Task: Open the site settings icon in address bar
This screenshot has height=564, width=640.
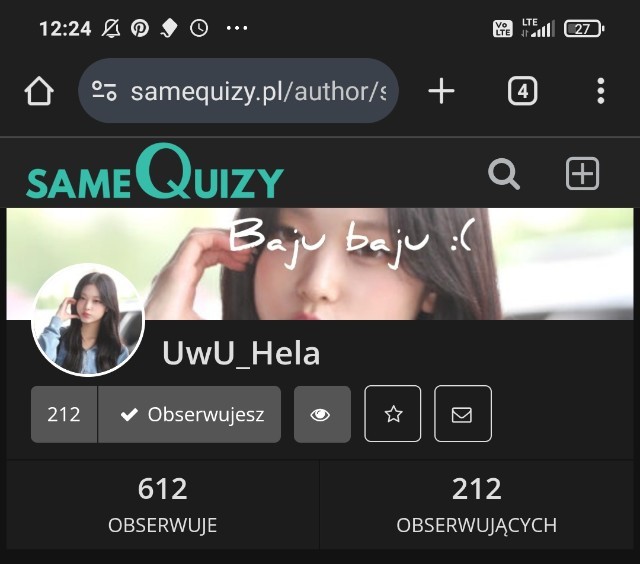Action: [104, 91]
